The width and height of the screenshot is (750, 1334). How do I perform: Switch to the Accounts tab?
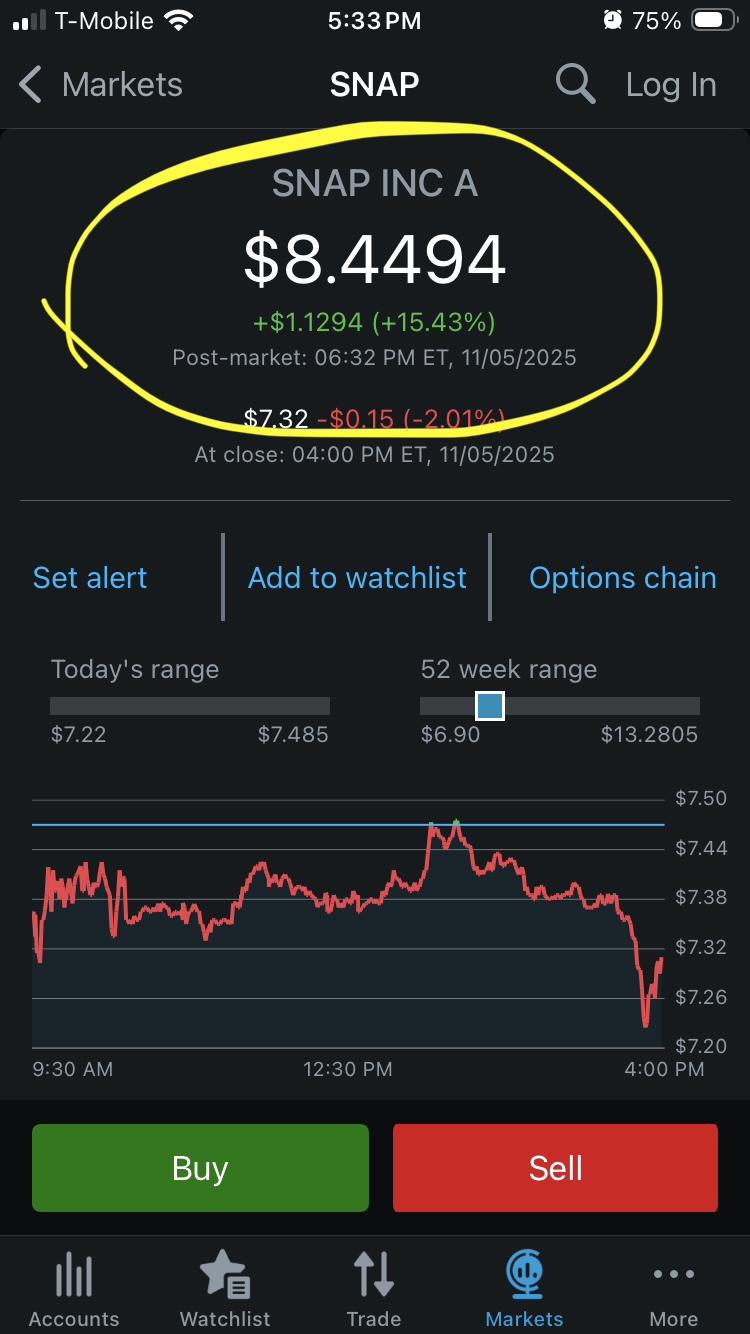(x=74, y=1290)
